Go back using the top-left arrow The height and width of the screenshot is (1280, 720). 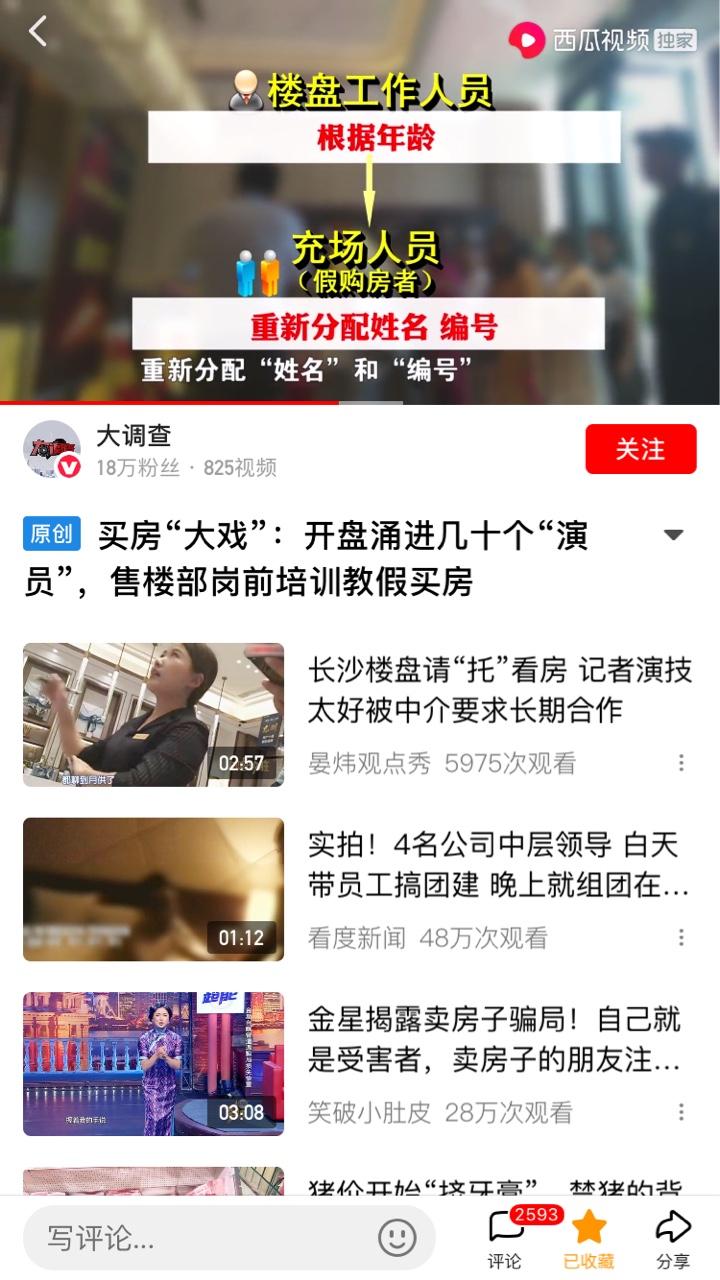[38, 32]
